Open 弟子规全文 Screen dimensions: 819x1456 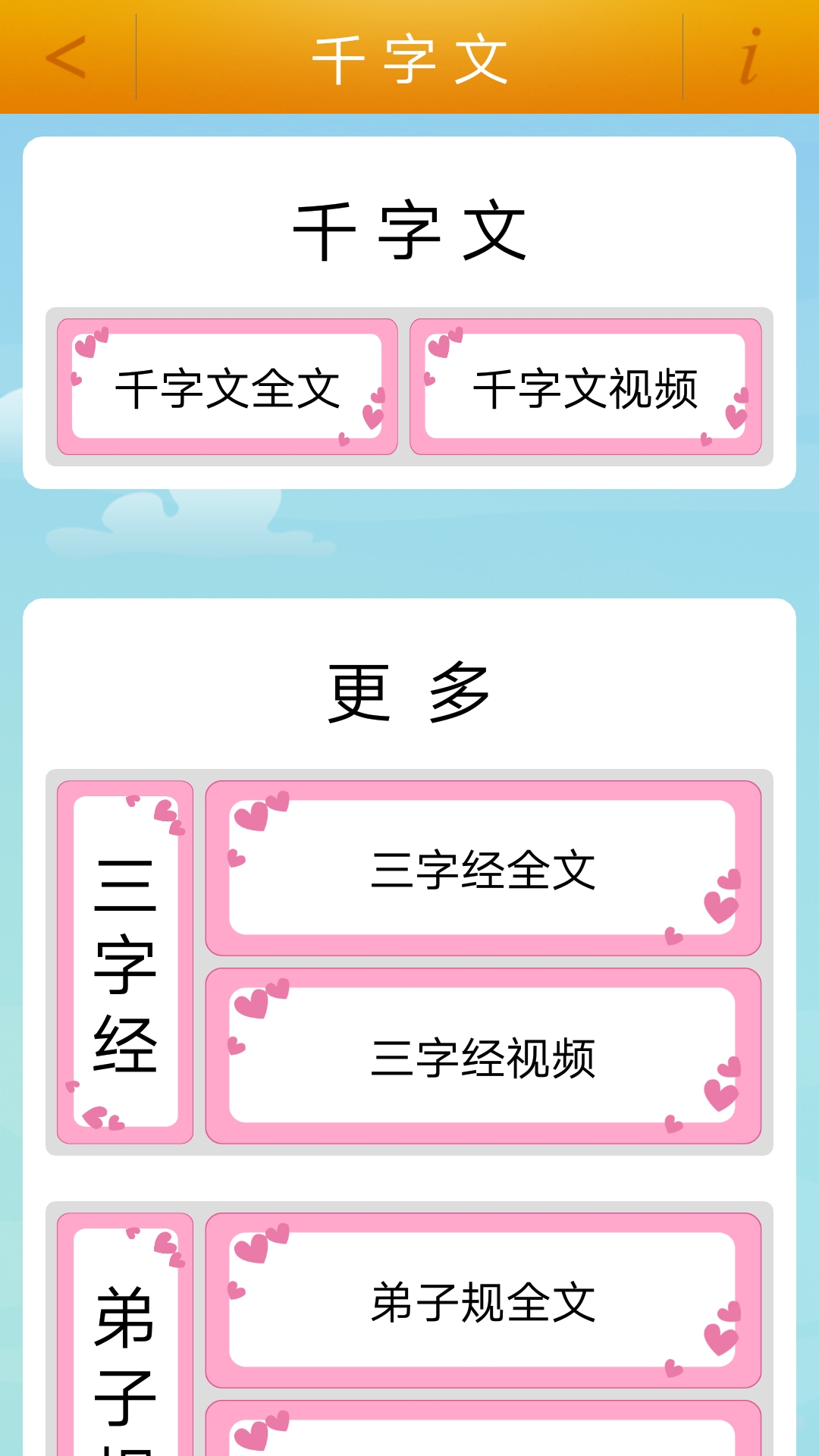click(x=483, y=1301)
